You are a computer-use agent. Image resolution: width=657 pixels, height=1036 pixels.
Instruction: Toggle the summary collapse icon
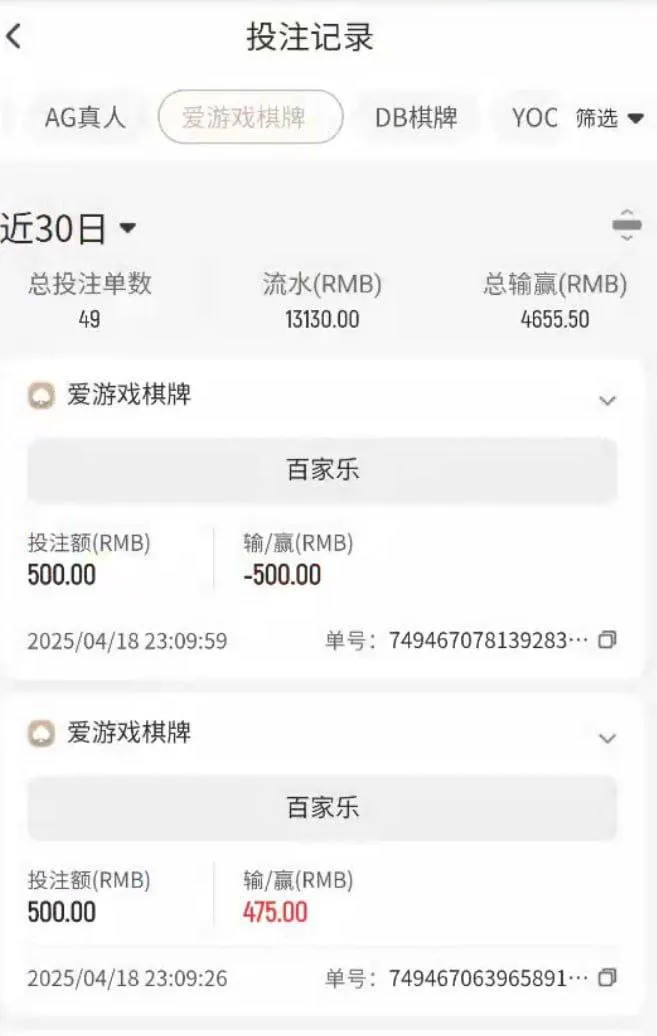pyautogui.click(x=626, y=226)
